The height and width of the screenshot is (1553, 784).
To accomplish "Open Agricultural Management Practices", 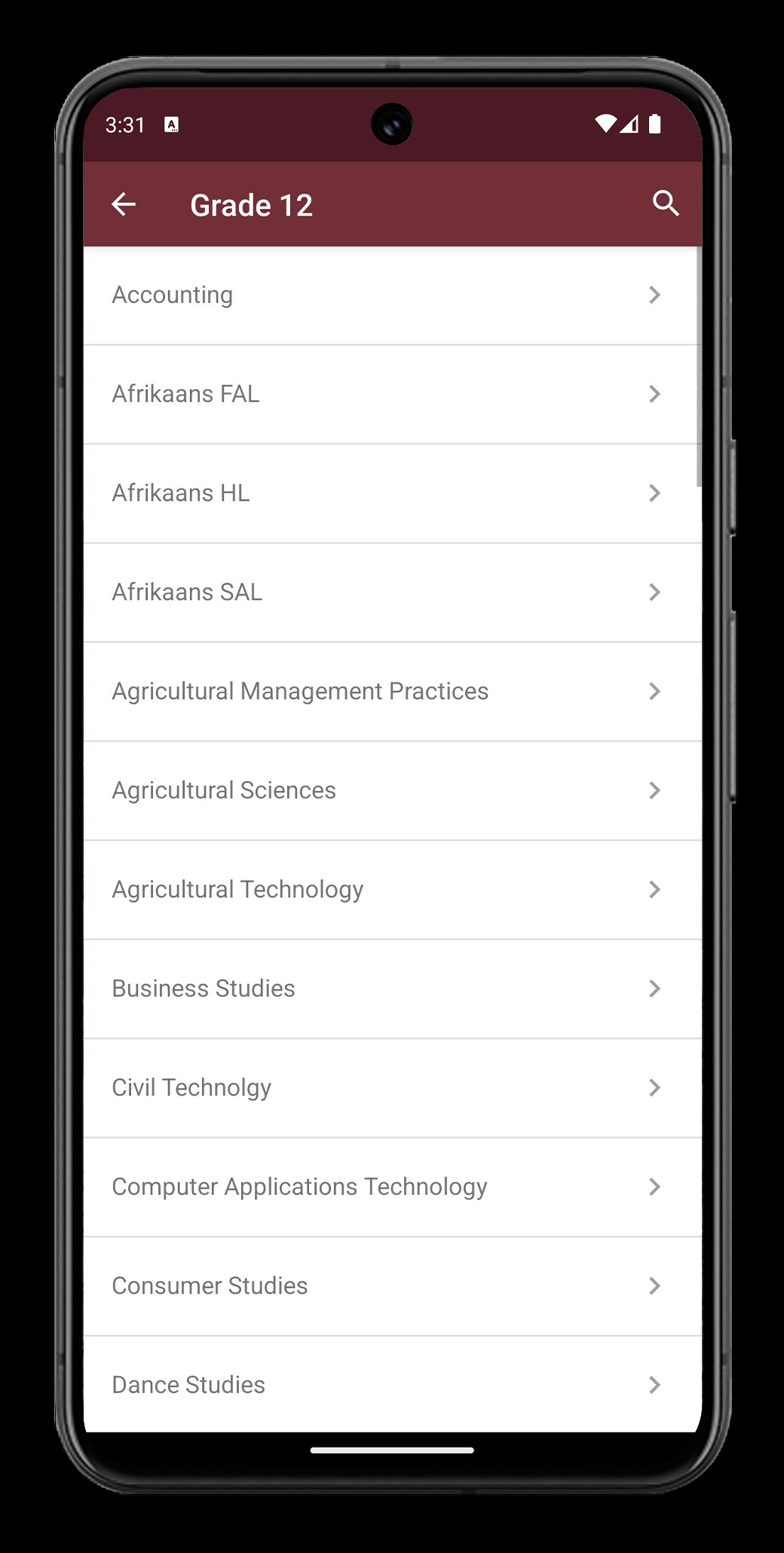I will click(x=392, y=691).
